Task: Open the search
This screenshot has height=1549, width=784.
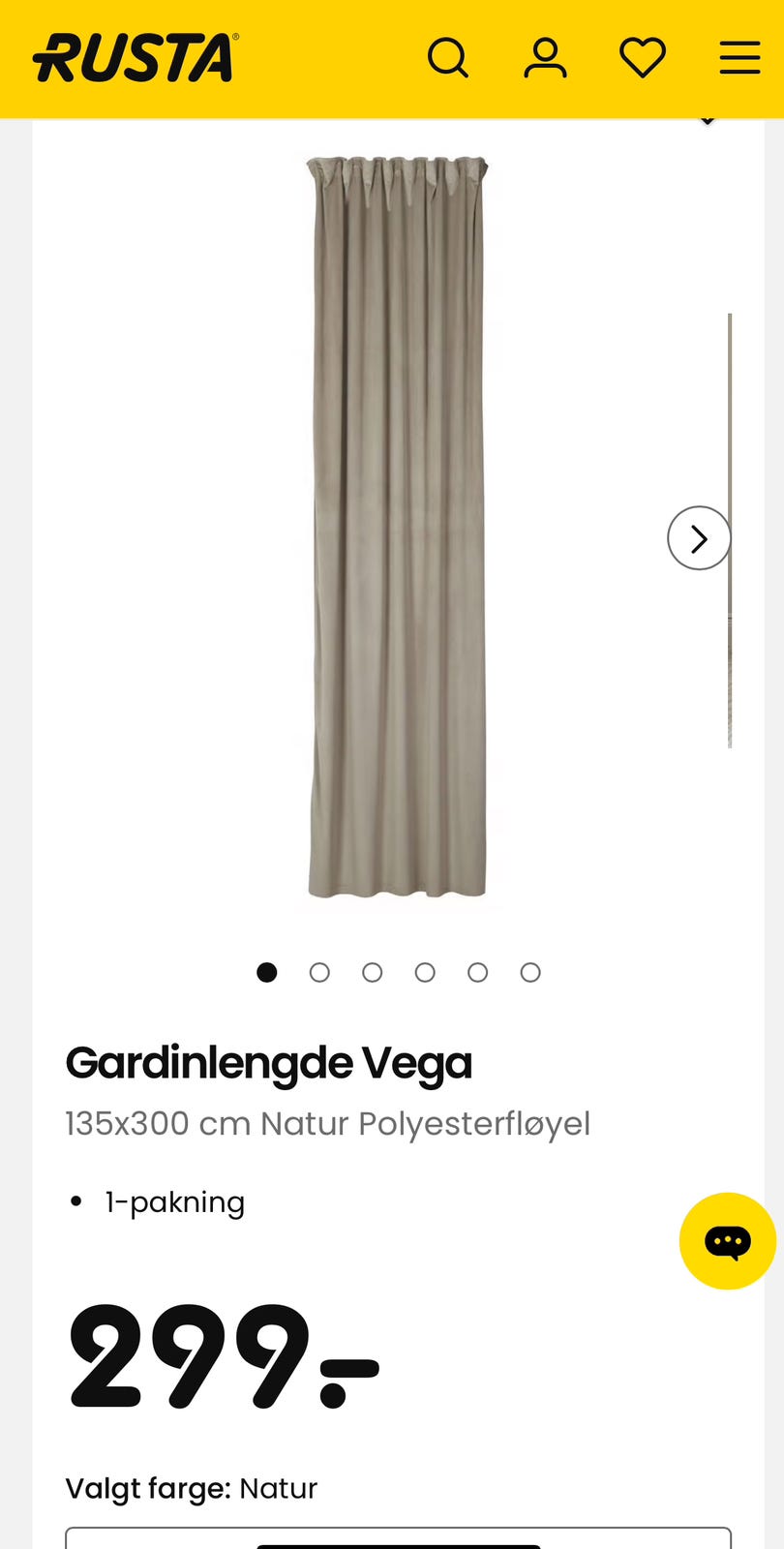Action: pyautogui.click(x=448, y=57)
